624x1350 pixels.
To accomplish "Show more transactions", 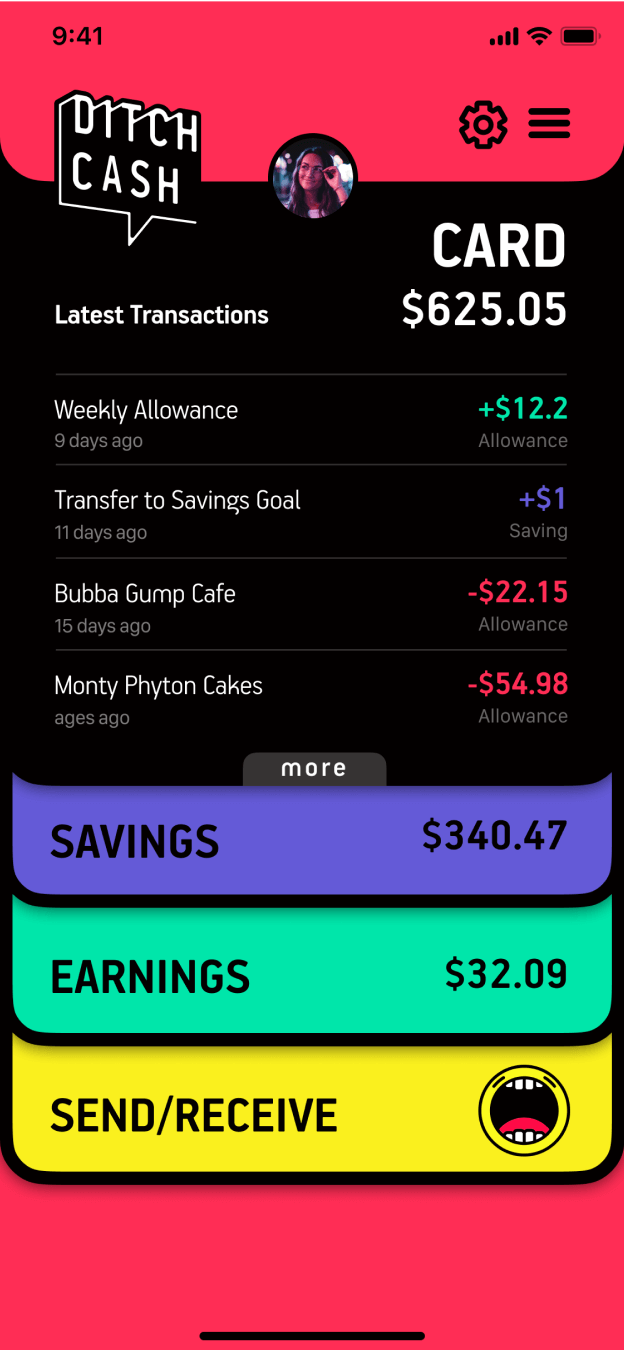I will [314, 768].
